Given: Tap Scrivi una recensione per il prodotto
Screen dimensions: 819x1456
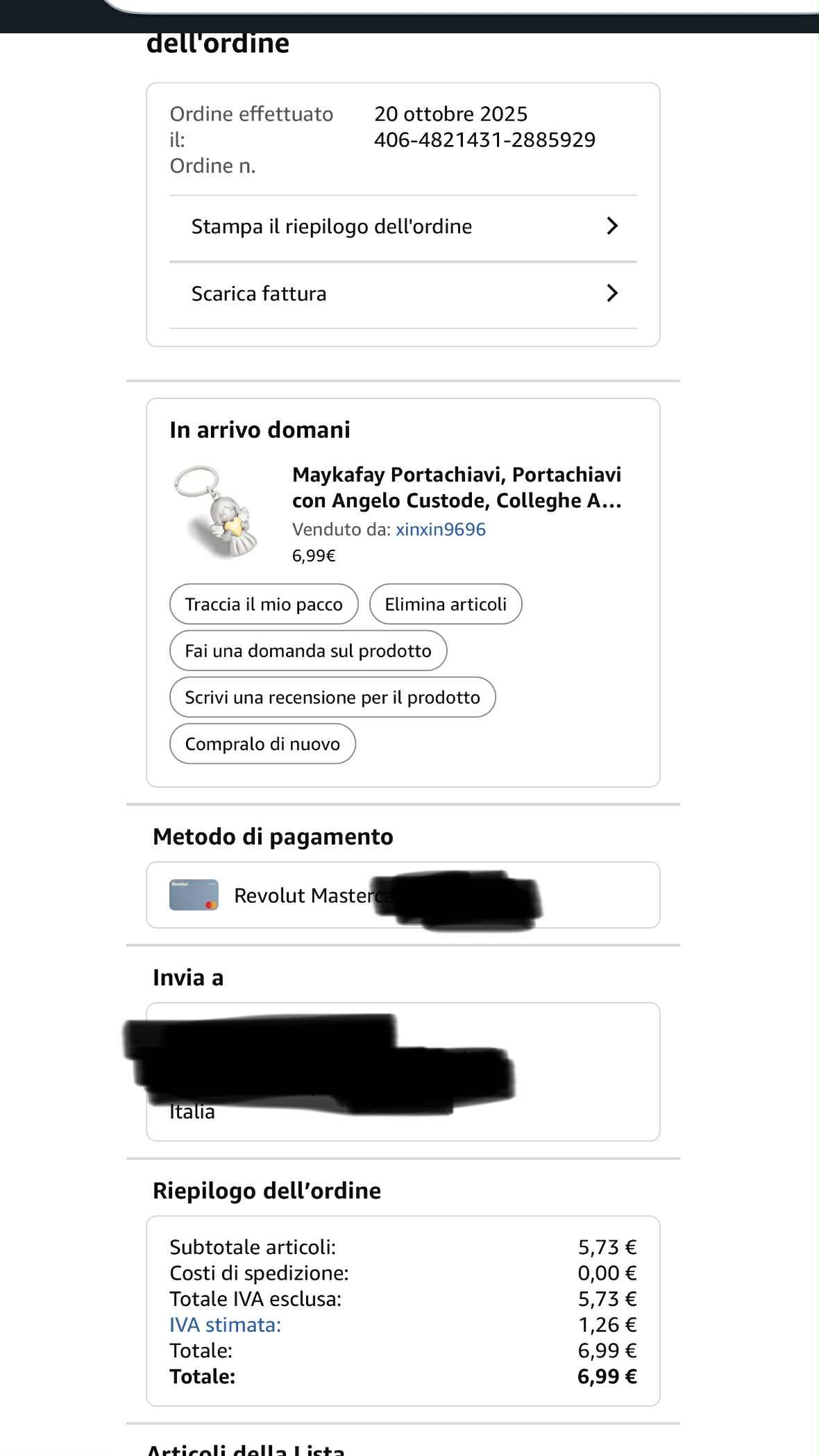Looking at the screenshot, I should 332,697.
